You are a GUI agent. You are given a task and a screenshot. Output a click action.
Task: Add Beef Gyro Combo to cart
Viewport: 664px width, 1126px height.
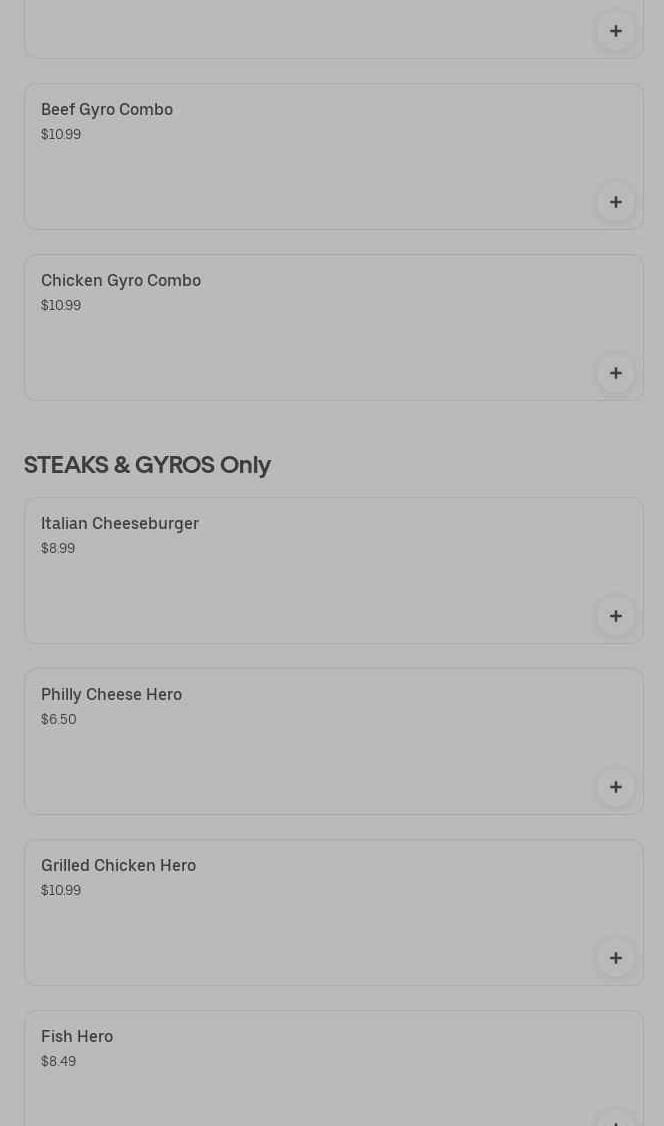click(x=615, y=202)
